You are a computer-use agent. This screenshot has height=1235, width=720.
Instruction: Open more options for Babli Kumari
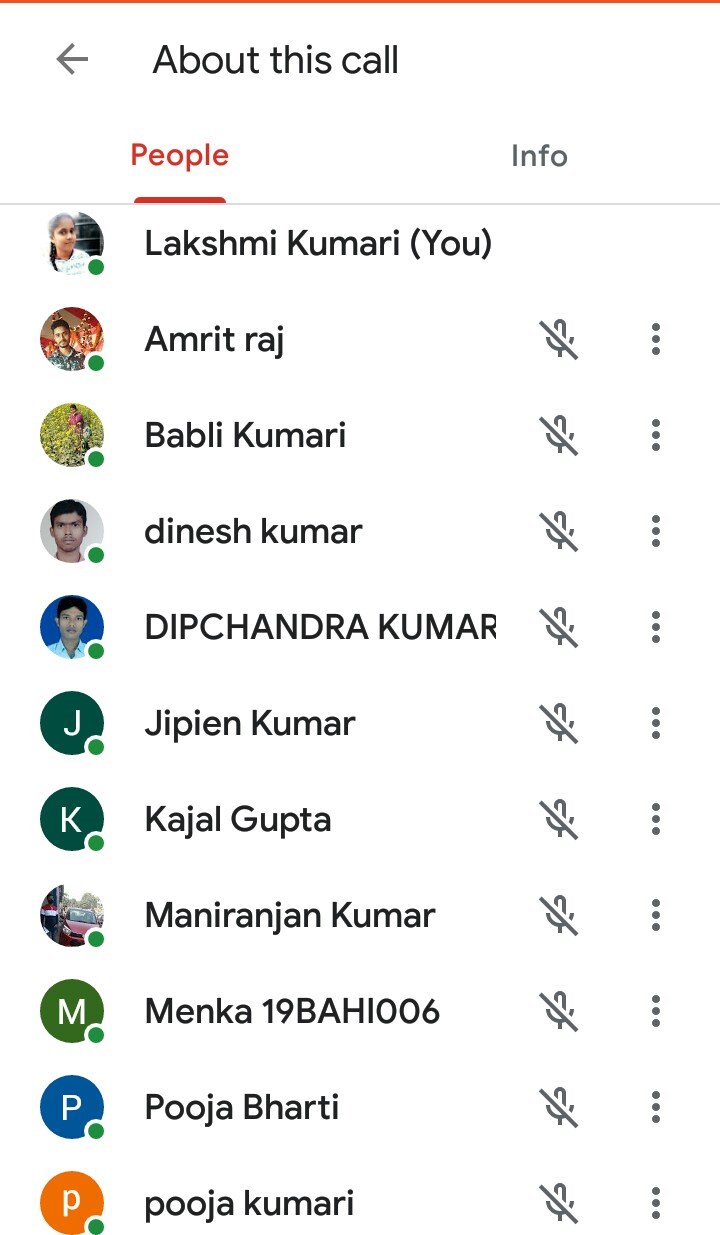tap(656, 435)
